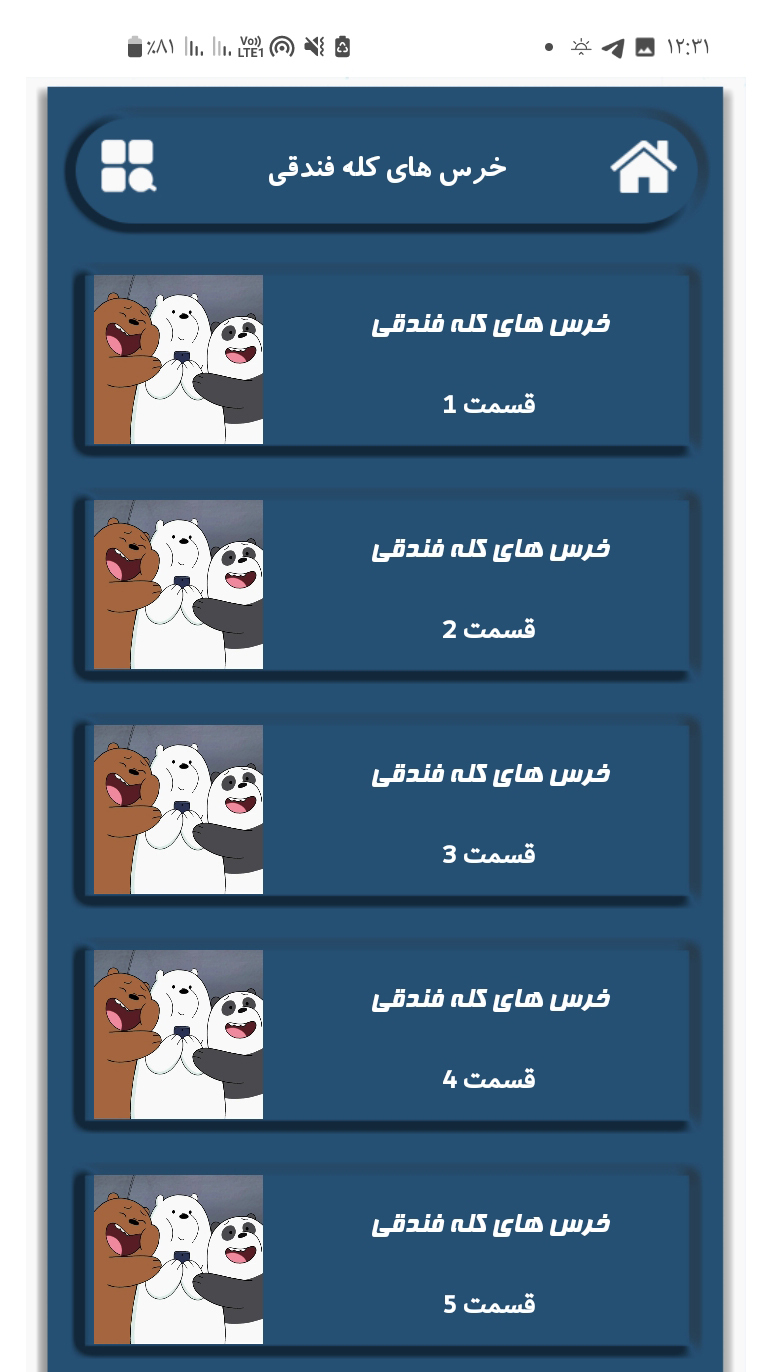
Task: Open episode قسمت 1 card
Action: tap(388, 360)
